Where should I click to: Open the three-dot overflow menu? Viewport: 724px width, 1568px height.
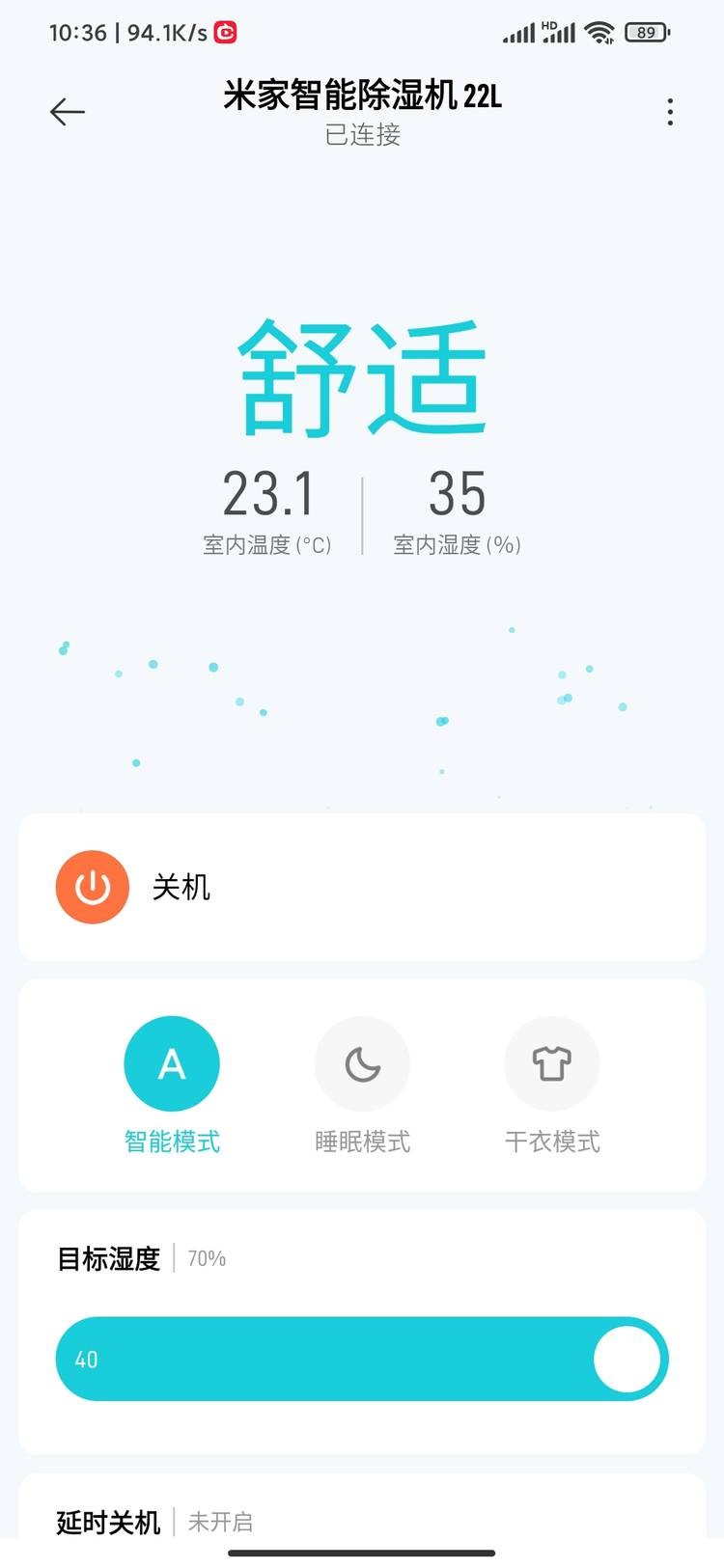click(x=670, y=112)
